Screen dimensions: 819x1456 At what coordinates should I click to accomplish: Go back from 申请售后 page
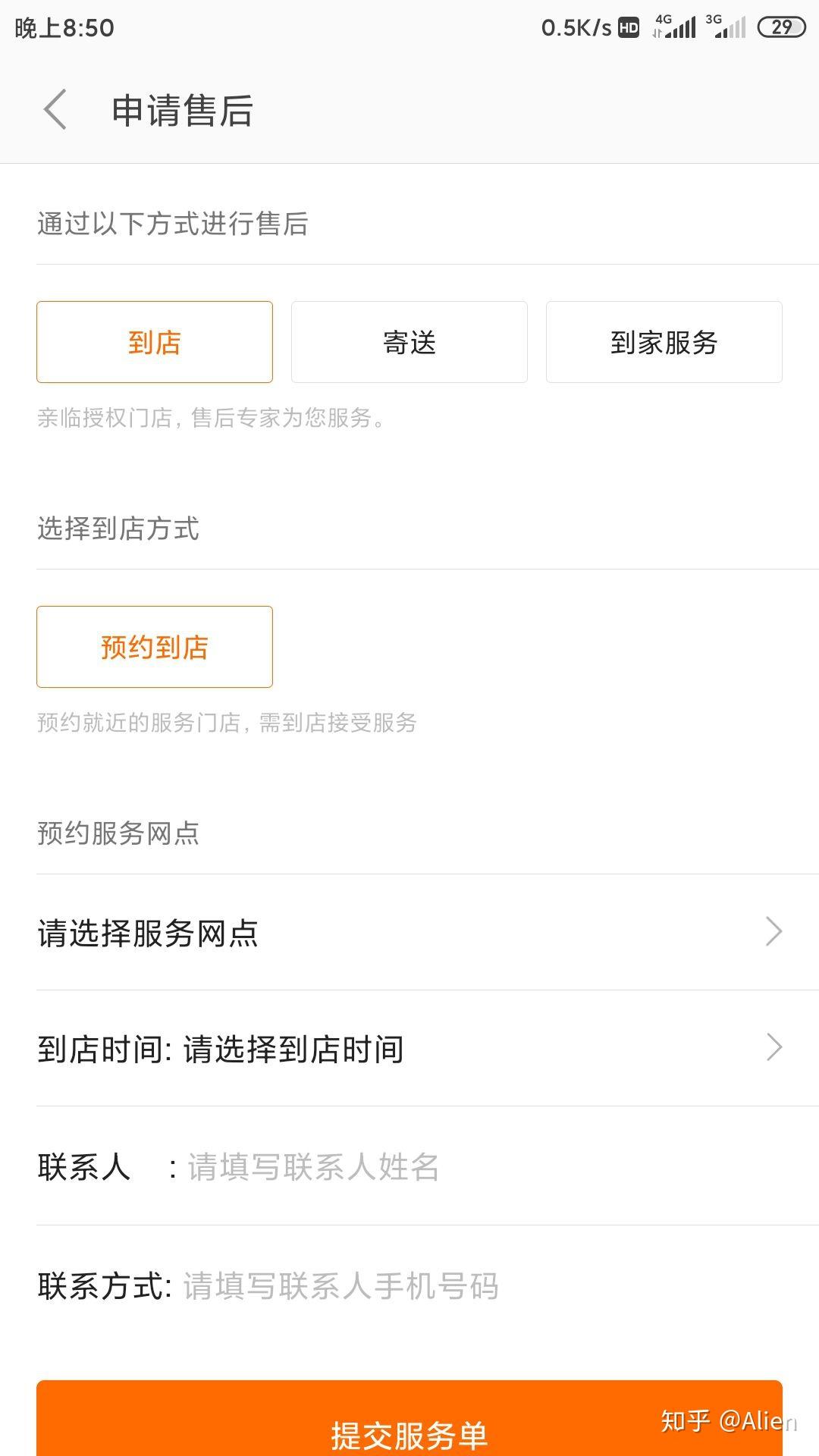(x=55, y=110)
